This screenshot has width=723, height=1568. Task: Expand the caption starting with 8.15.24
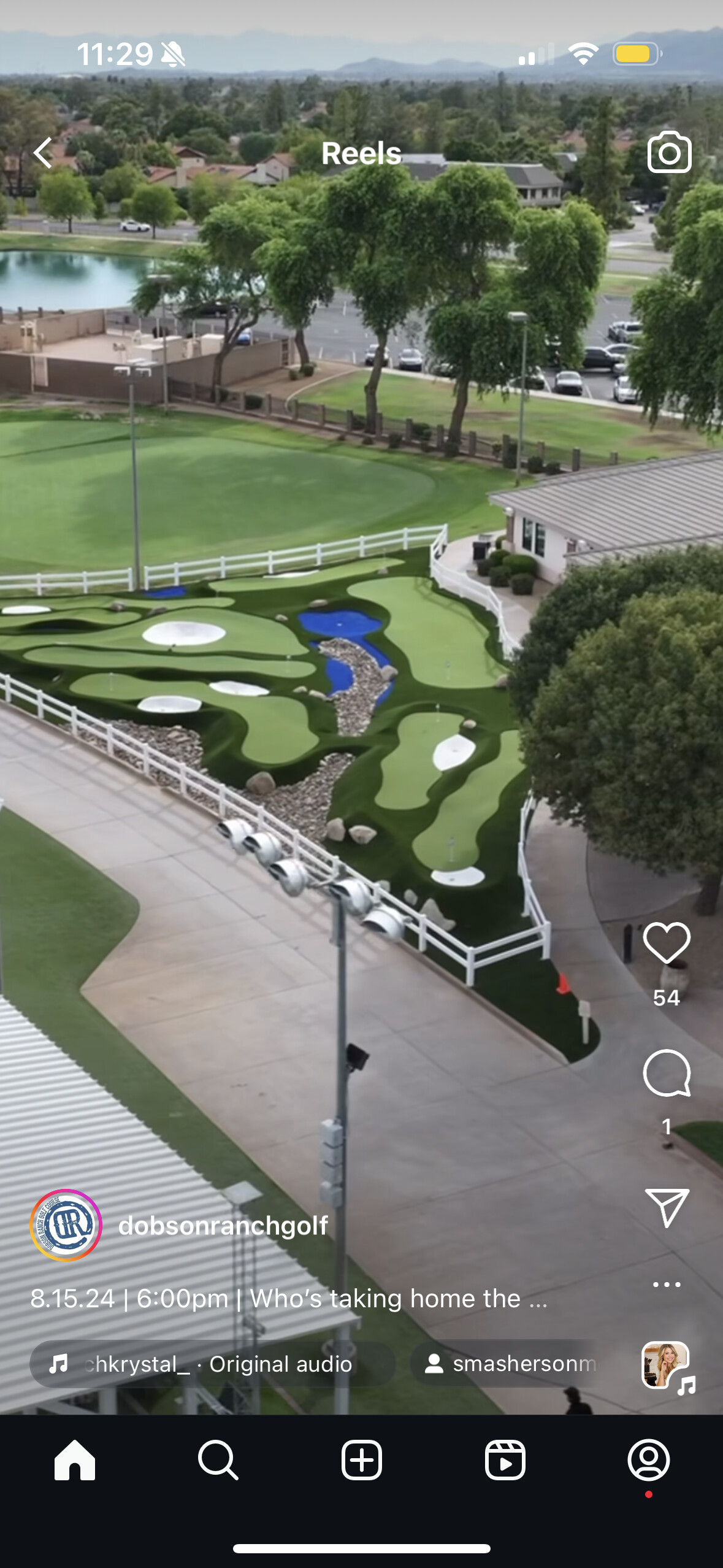pos(288,1299)
